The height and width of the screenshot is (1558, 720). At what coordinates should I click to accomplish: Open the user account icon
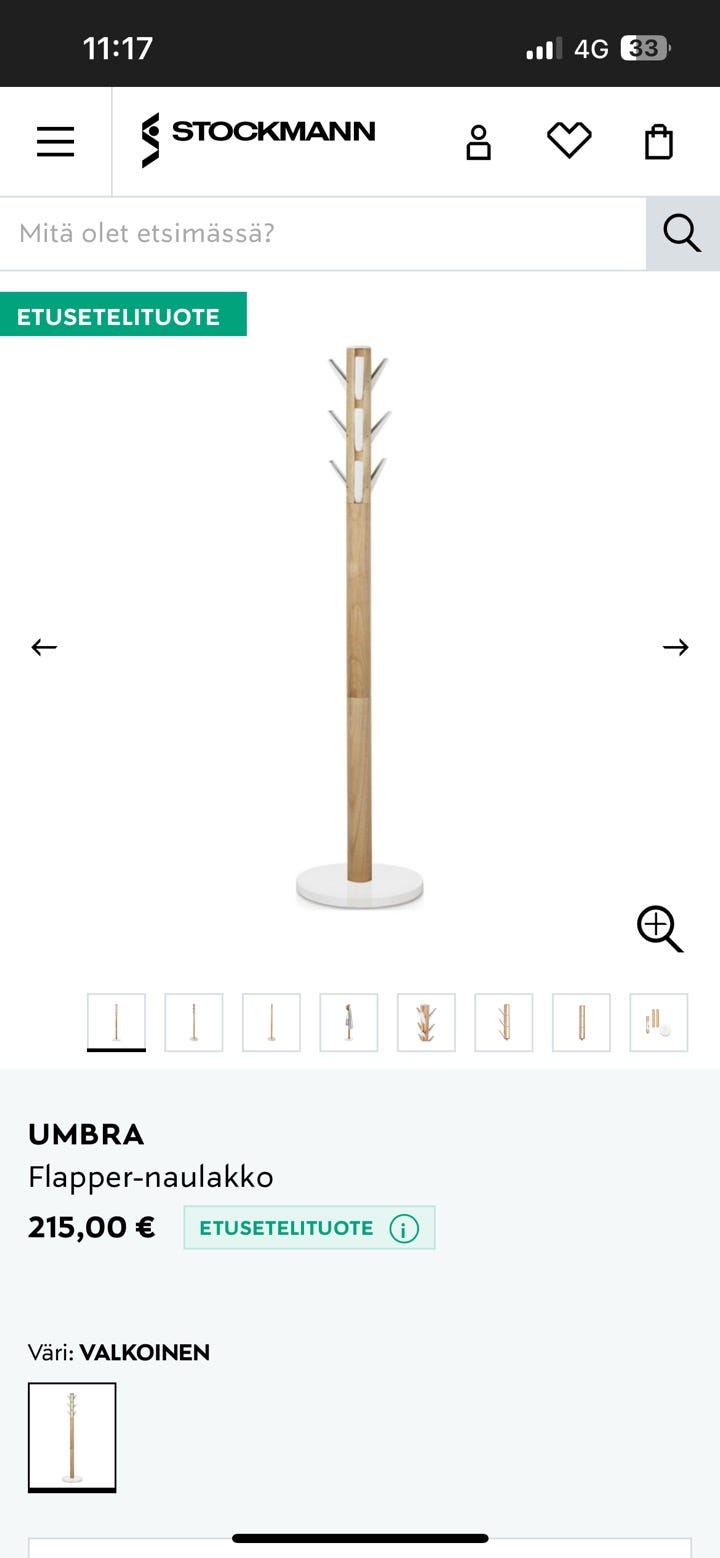click(479, 142)
